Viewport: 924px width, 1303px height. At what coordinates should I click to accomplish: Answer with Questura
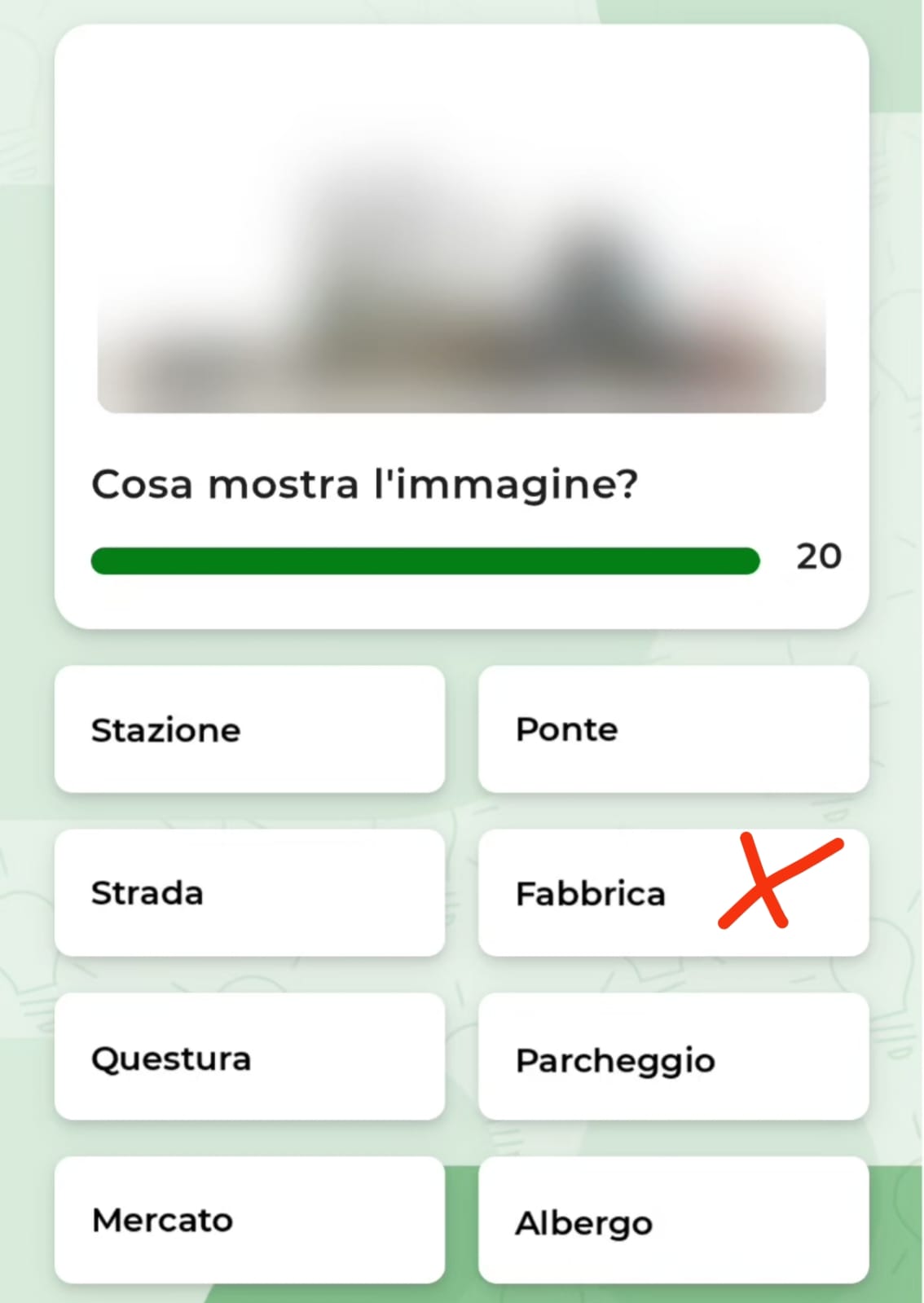coord(249,1057)
